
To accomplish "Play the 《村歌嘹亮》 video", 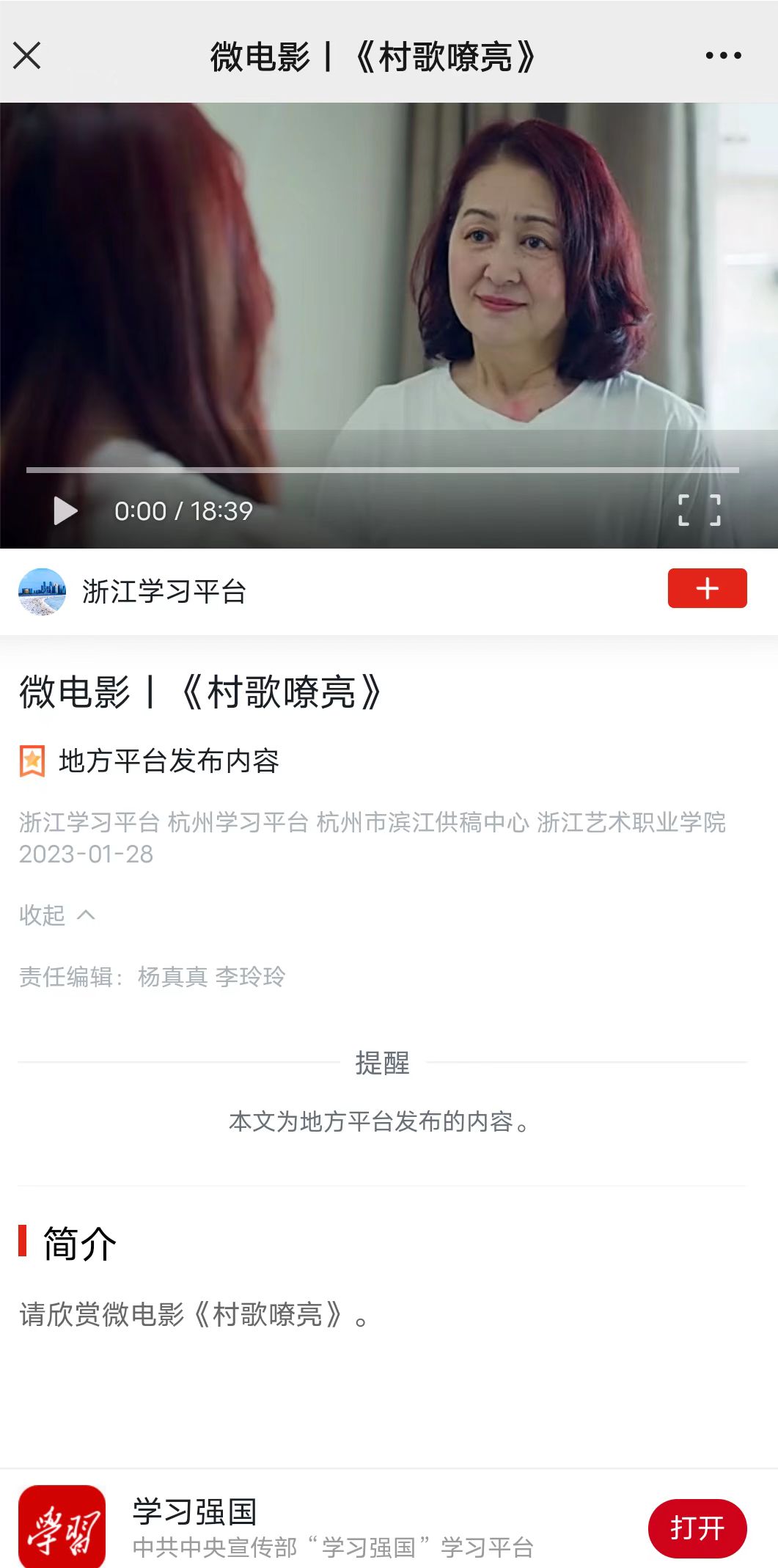I will coord(65,510).
